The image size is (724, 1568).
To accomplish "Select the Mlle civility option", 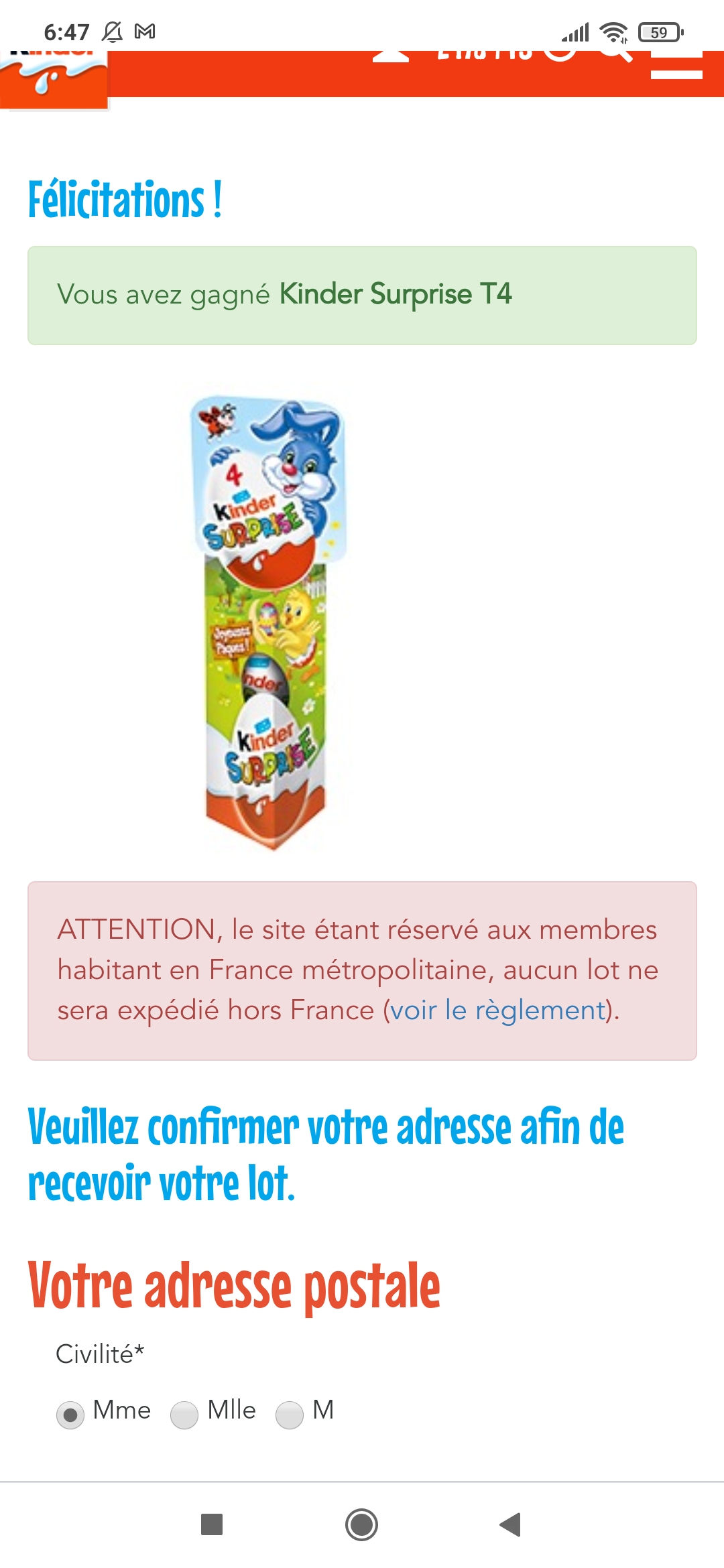I will [184, 1415].
